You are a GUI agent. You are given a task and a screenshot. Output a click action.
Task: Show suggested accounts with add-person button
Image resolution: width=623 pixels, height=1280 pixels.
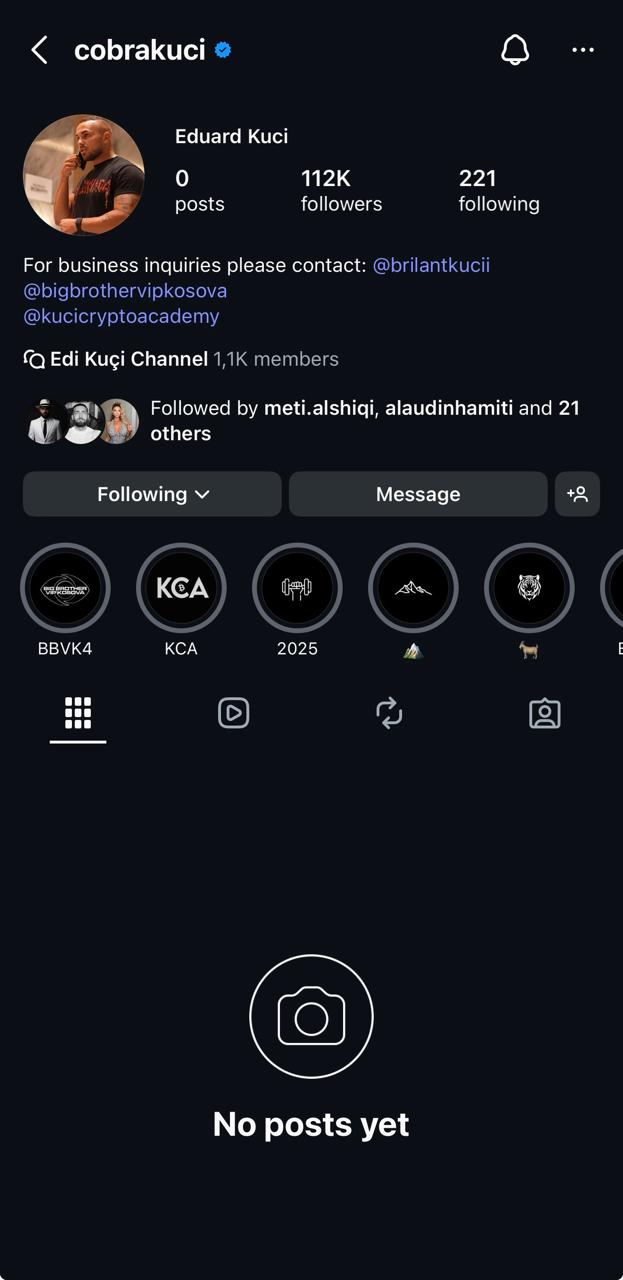point(577,494)
